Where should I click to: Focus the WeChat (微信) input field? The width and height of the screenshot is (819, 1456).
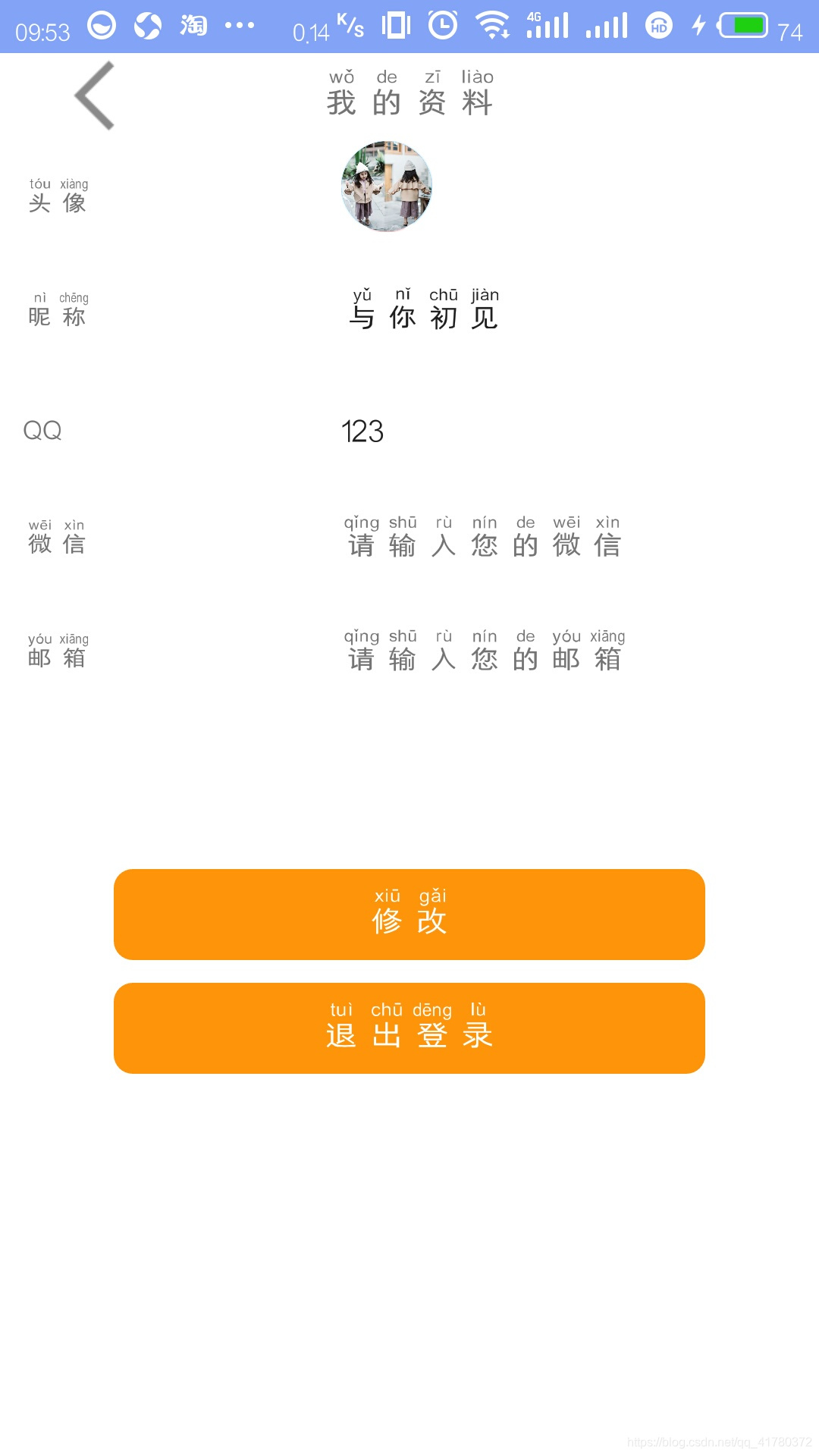482,536
